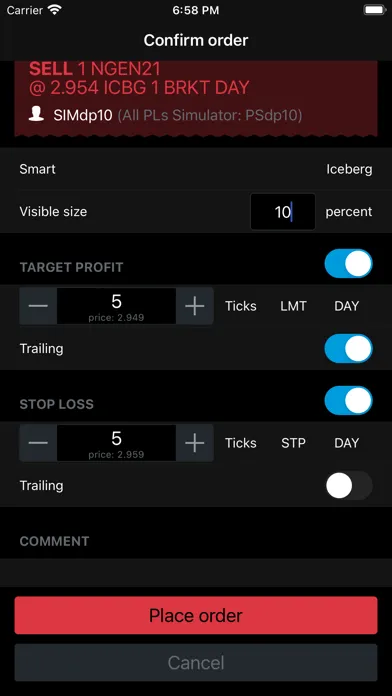Disable the Target Profit switch
This screenshot has width=392, height=696.
click(348, 264)
